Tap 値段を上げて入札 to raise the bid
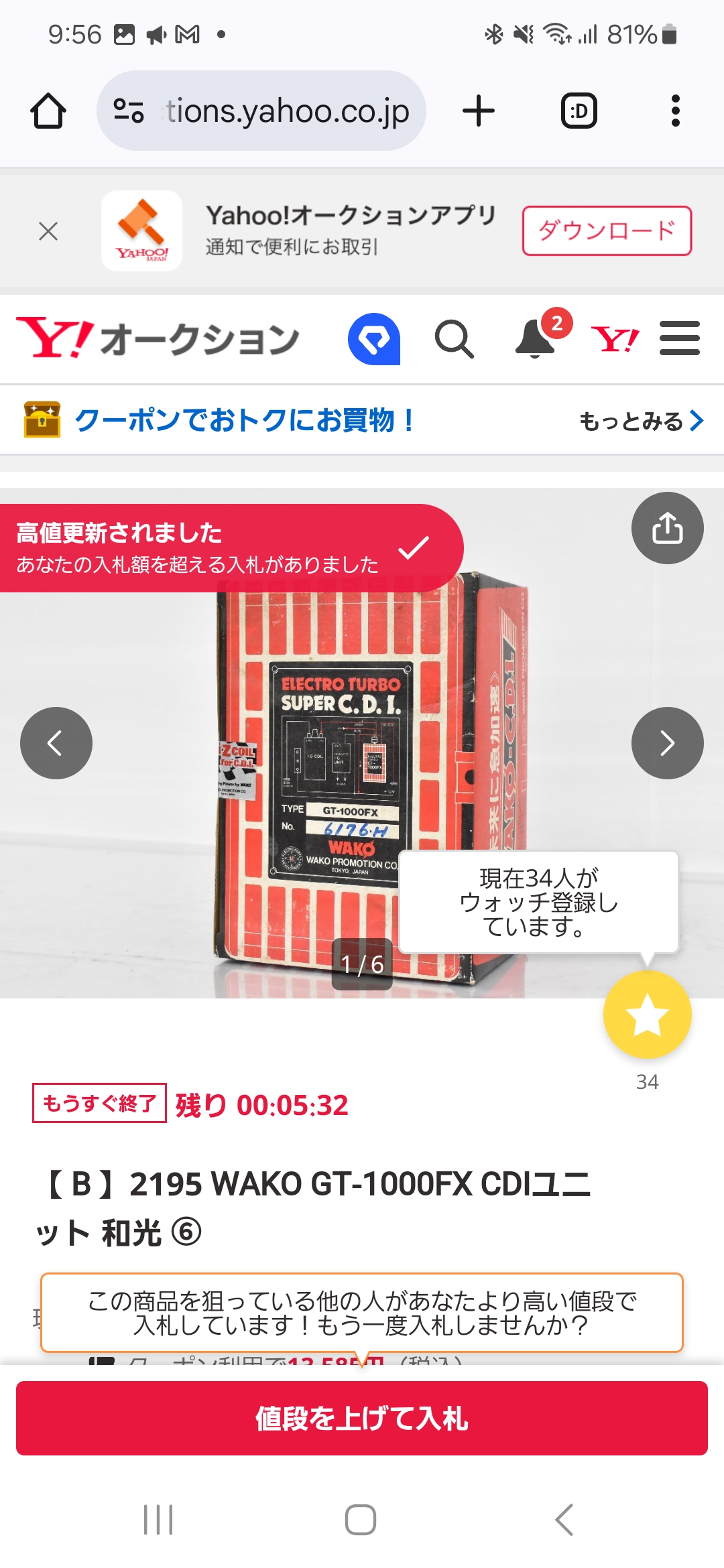The image size is (724, 1568). point(362,1418)
